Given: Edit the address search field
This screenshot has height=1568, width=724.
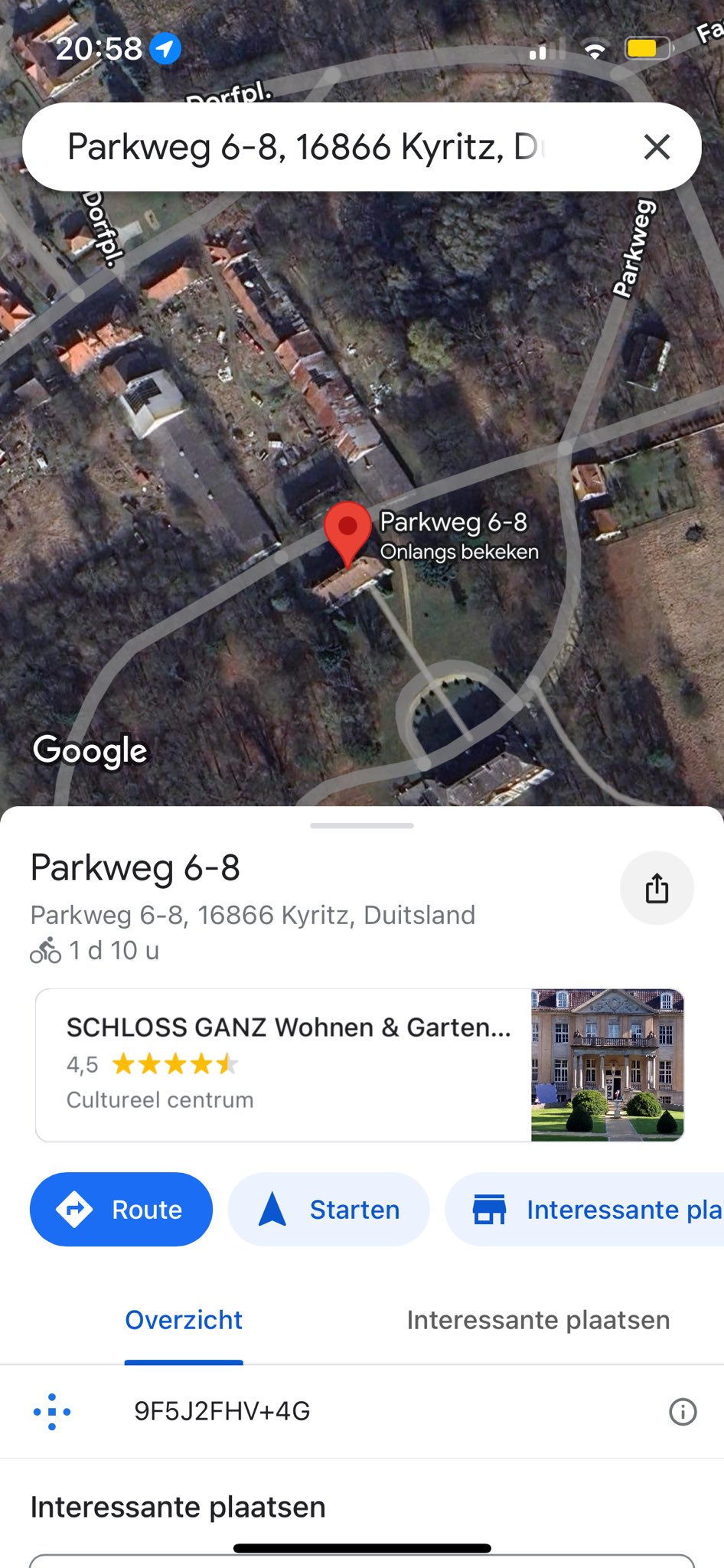Looking at the screenshot, I should (x=306, y=147).
